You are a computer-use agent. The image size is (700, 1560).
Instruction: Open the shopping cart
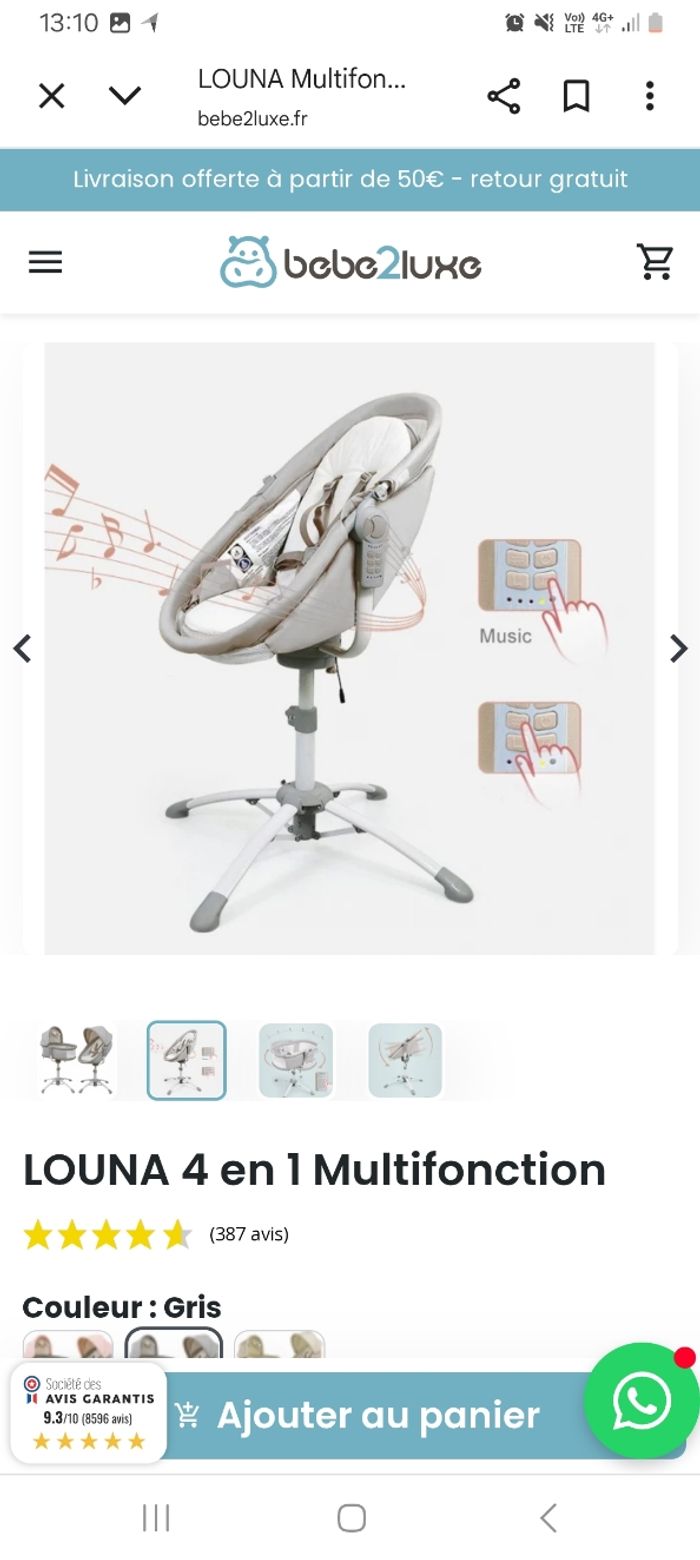coord(655,262)
